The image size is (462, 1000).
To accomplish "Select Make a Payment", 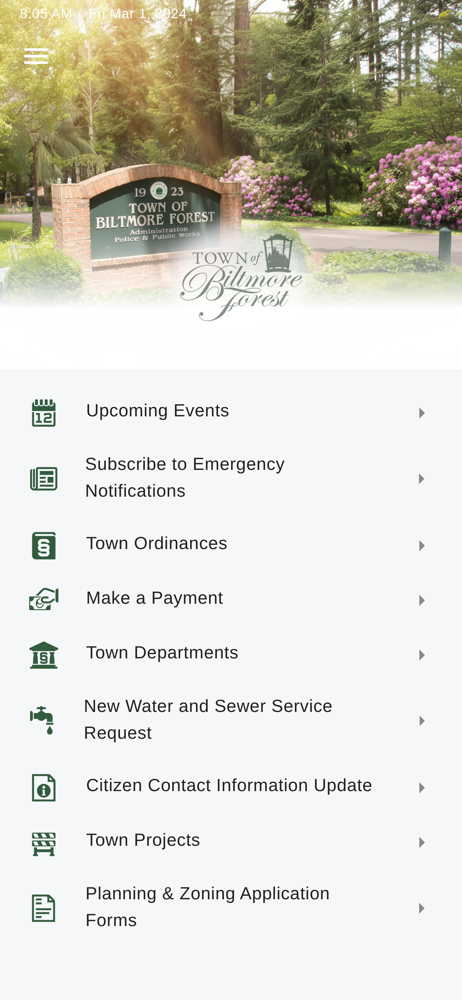I will click(231, 599).
